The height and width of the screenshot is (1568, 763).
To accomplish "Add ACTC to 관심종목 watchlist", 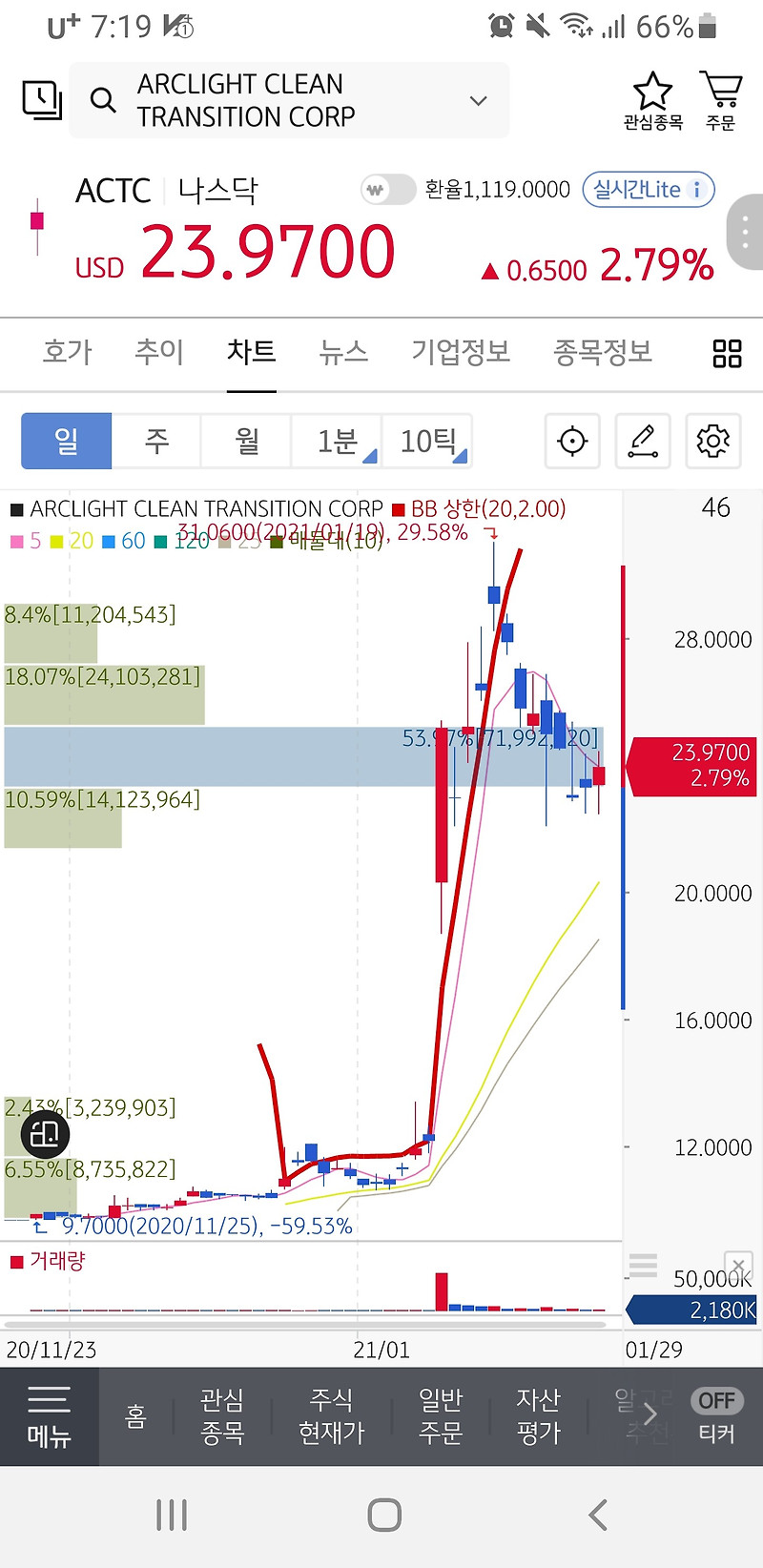I will coord(653,100).
